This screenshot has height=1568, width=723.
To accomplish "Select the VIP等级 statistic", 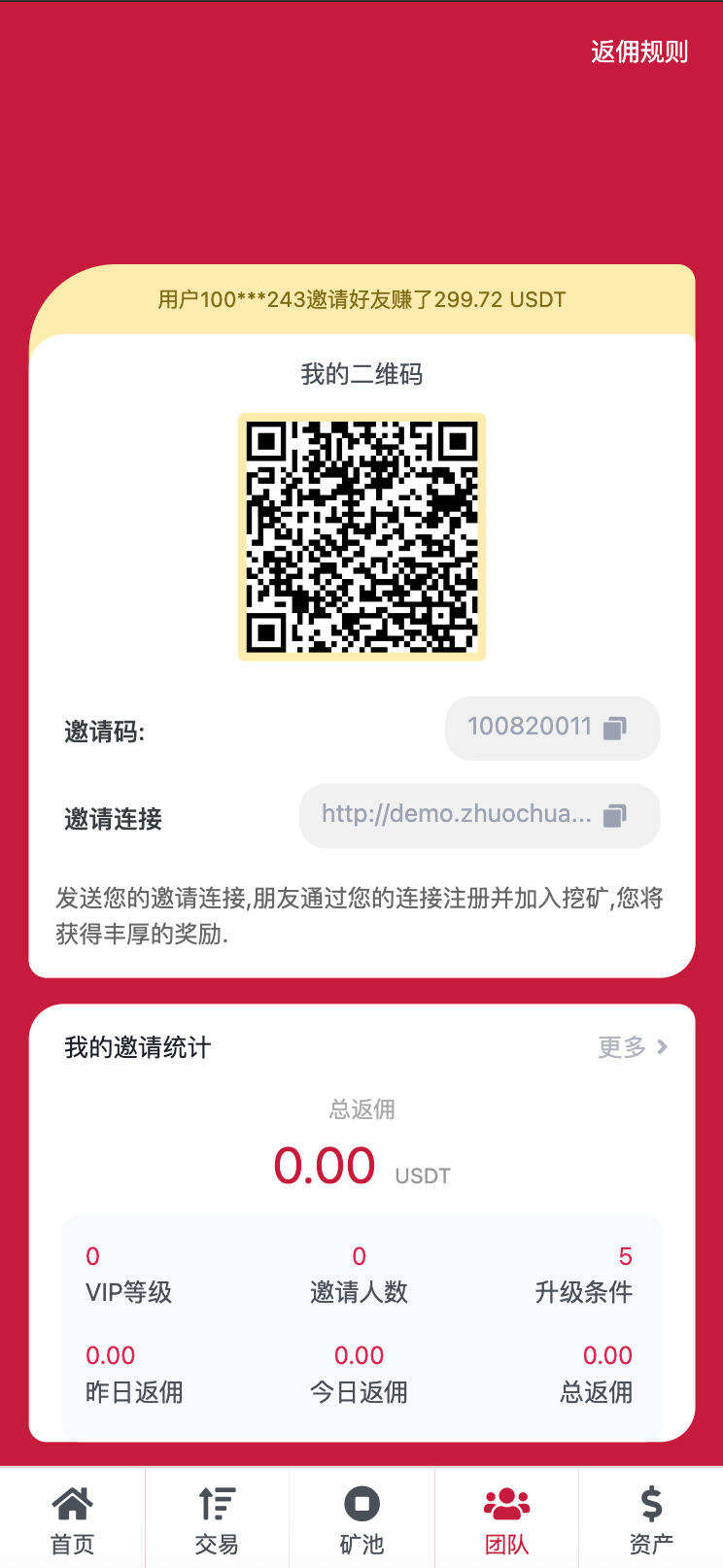I will [x=129, y=1273].
